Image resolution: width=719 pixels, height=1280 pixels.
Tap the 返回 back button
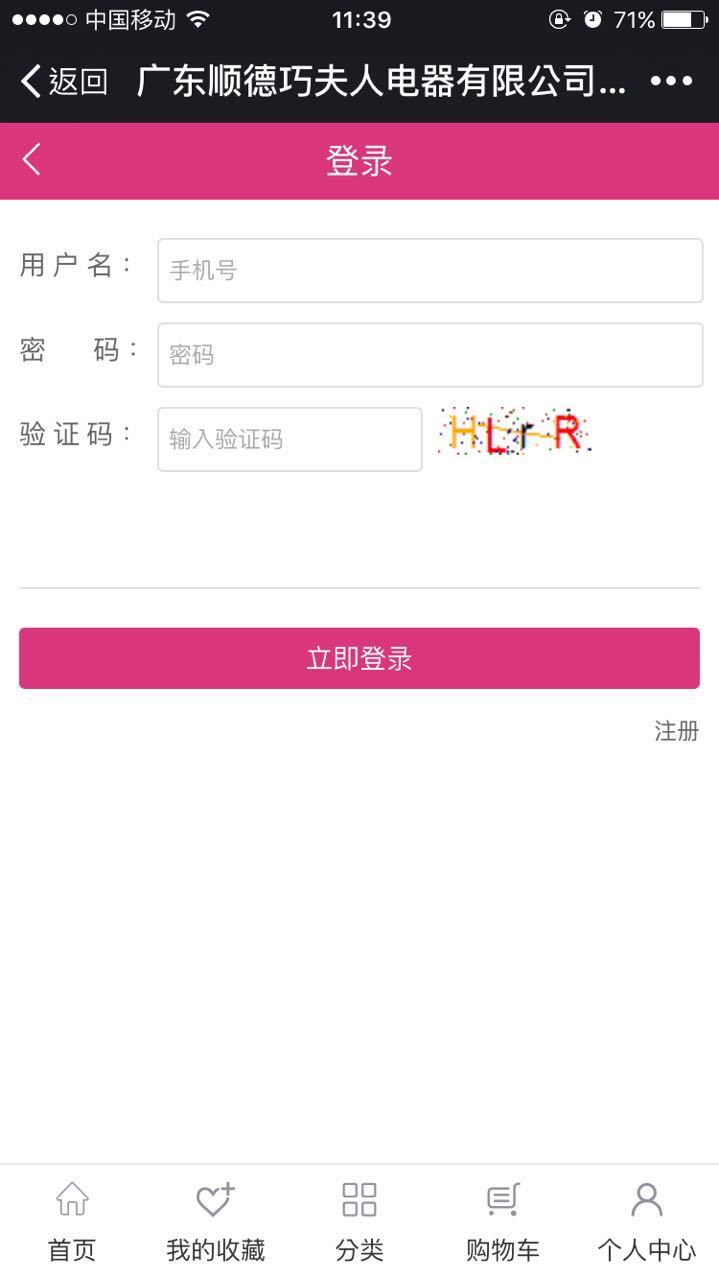[x=64, y=81]
